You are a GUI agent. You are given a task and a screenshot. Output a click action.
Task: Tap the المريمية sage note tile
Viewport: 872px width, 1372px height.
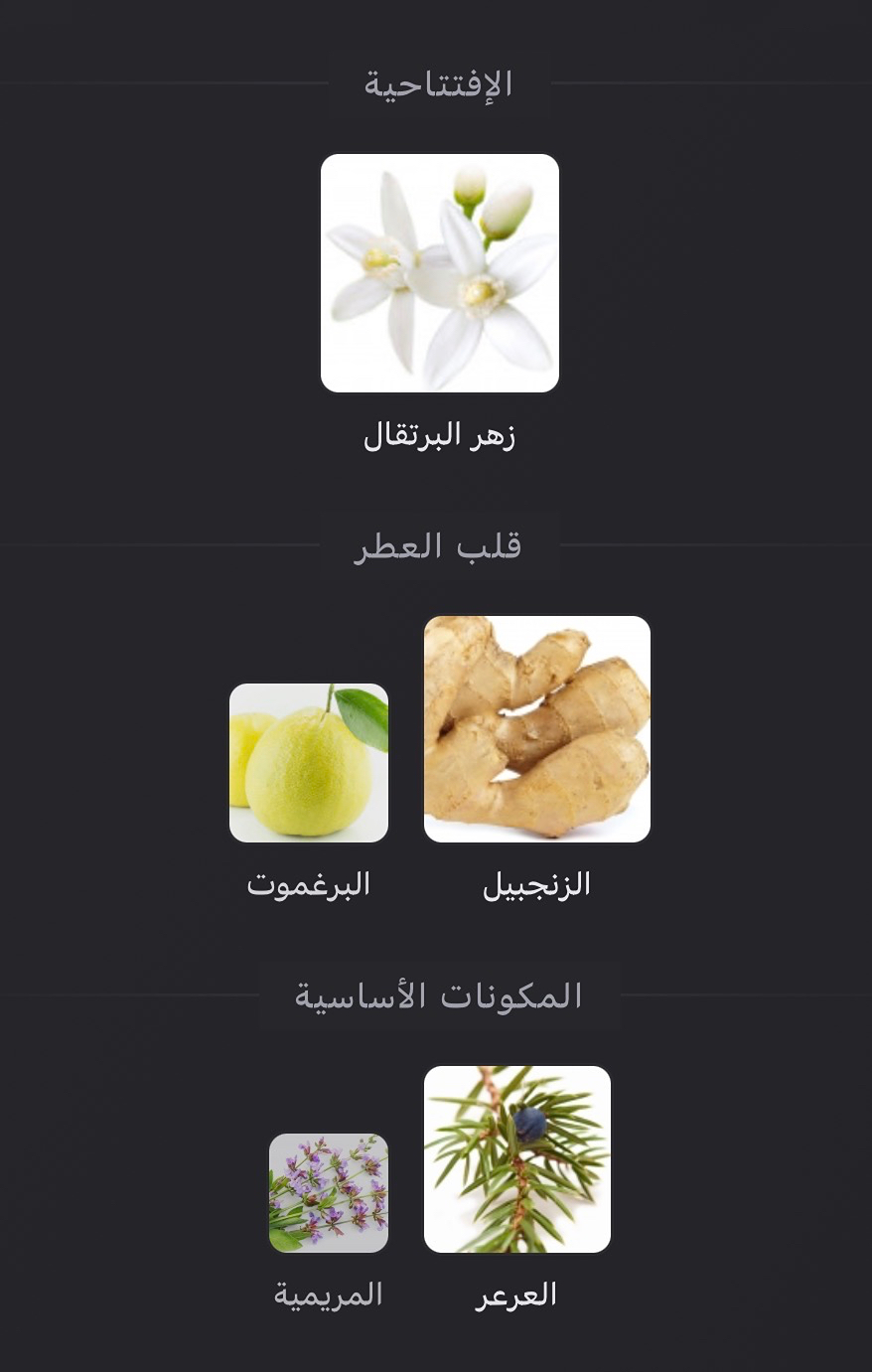(329, 1193)
